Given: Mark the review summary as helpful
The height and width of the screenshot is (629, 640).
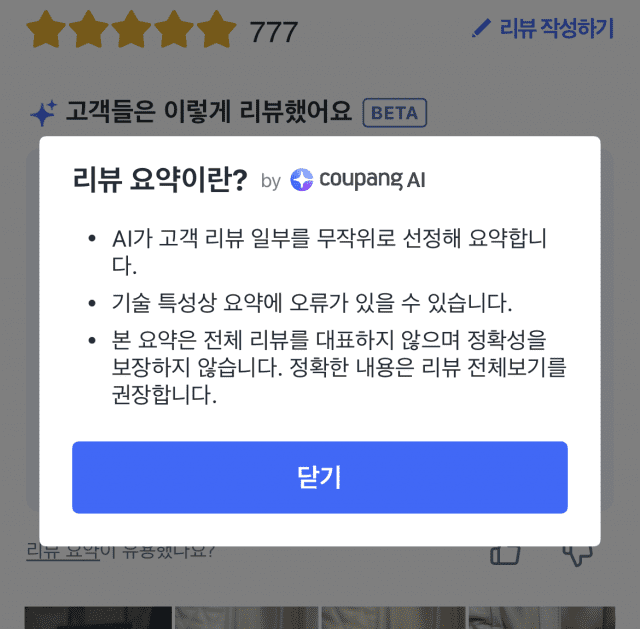Looking at the screenshot, I should point(507,554).
